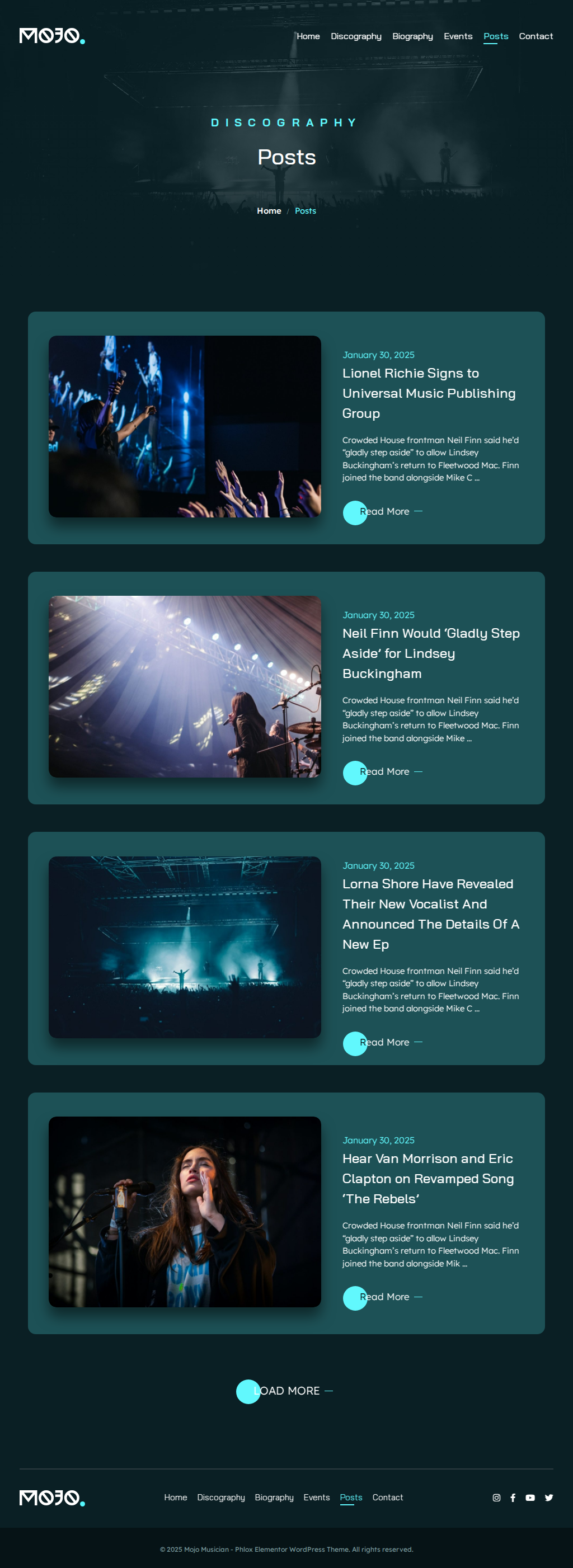
Task: Go to Home in the top menu
Action: tap(308, 36)
